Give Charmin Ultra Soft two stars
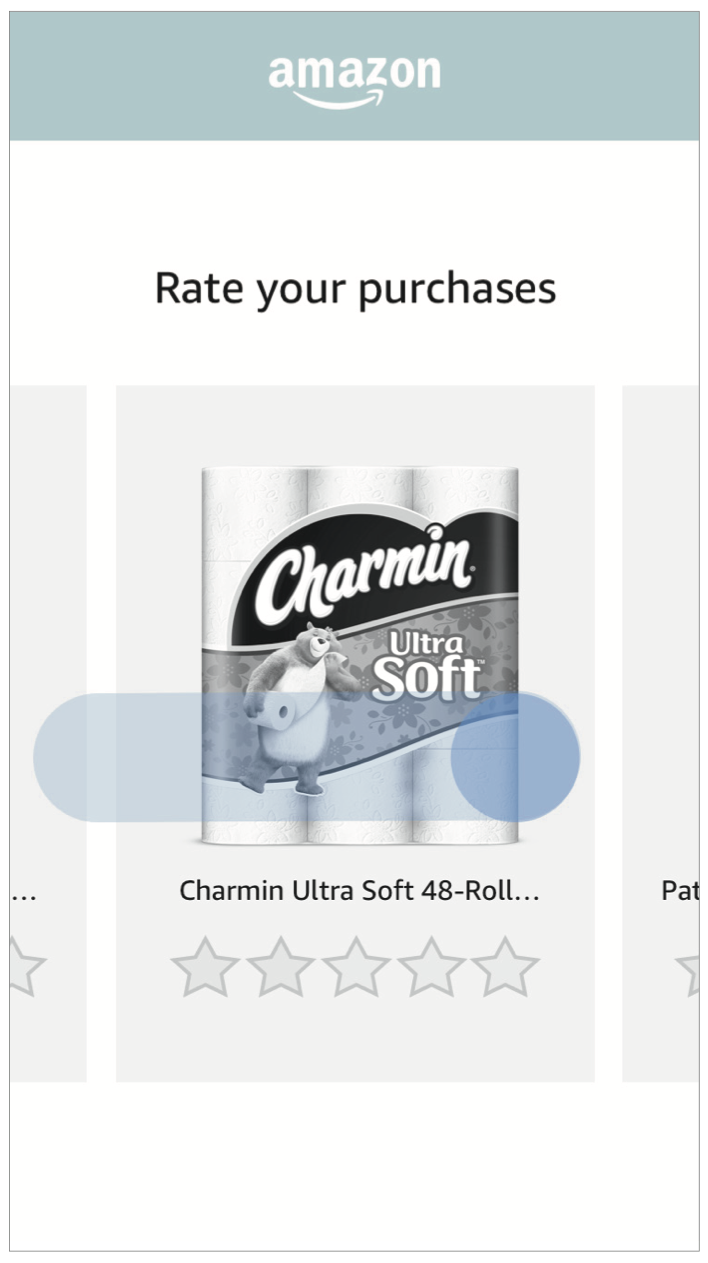Viewport: 708px width, 1263px height. click(280, 967)
